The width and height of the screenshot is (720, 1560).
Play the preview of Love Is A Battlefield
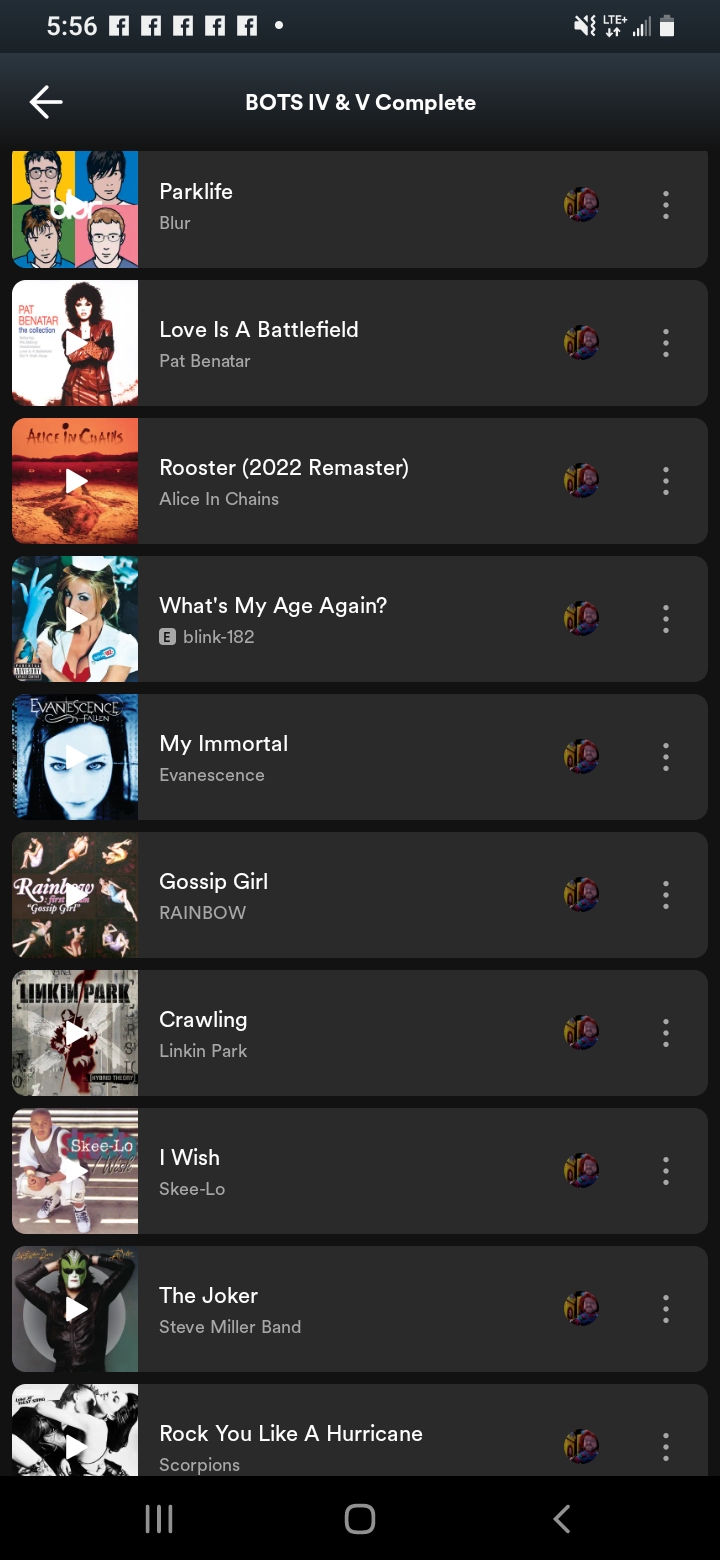point(76,343)
